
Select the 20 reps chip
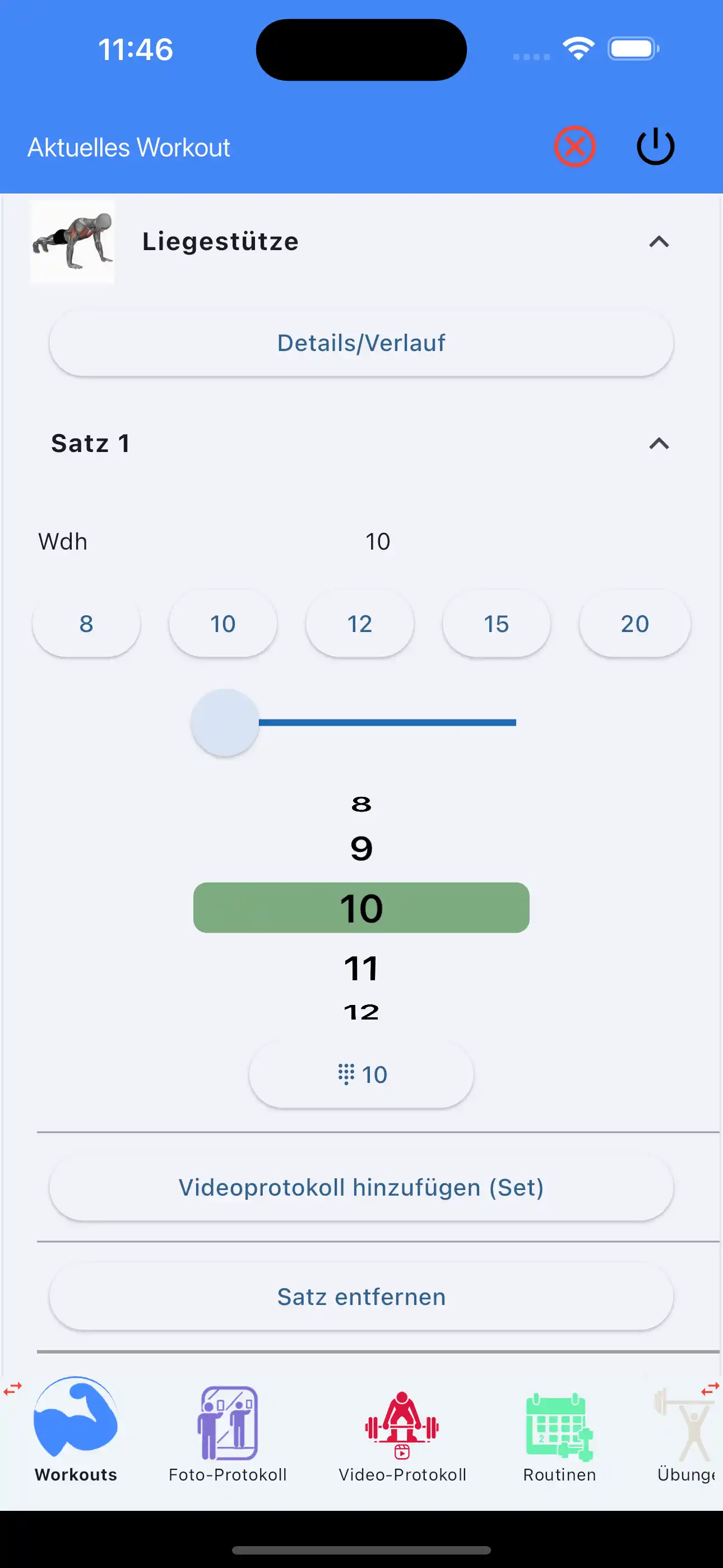coord(634,624)
